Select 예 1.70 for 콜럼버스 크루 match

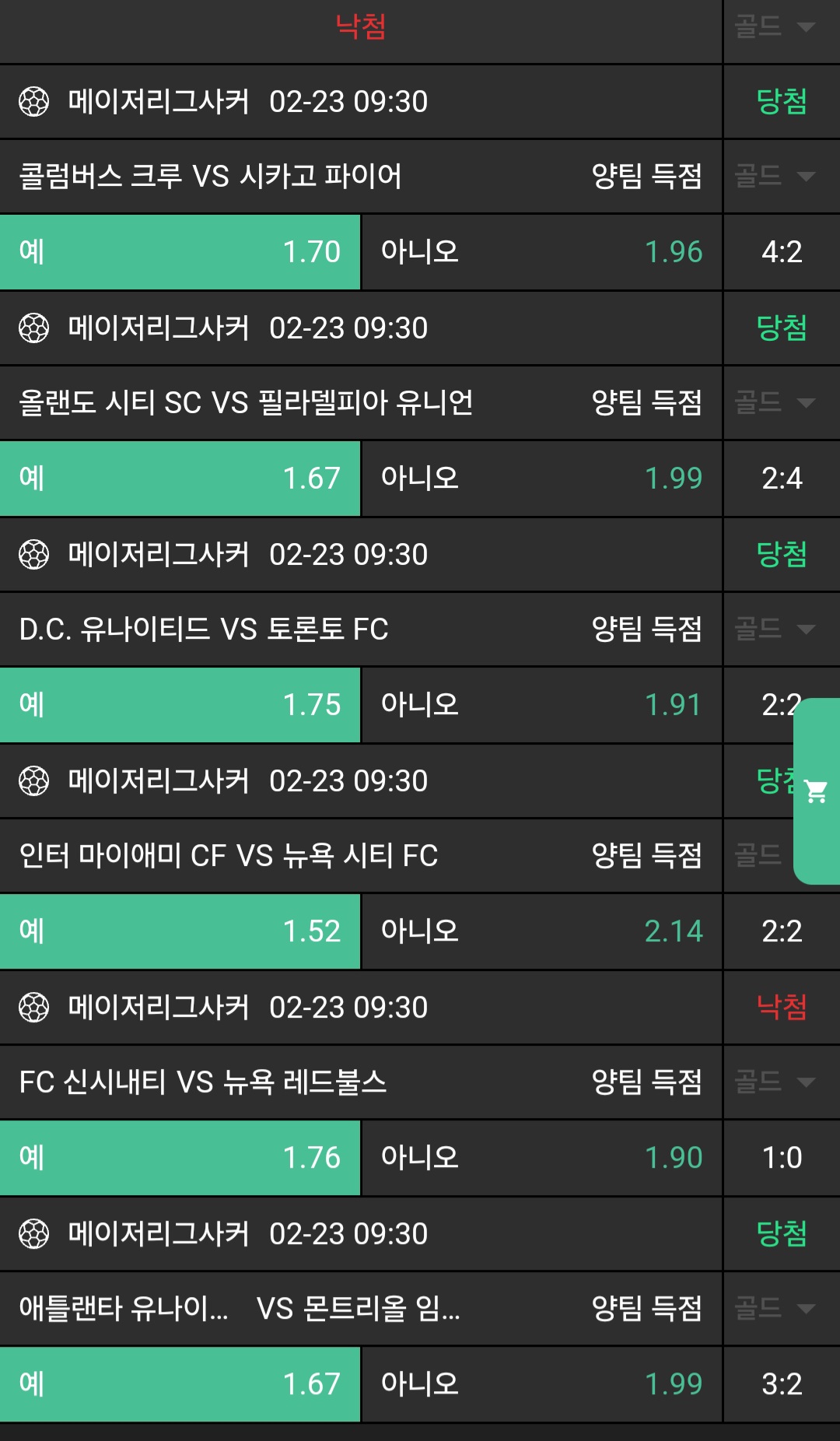click(180, 252)
